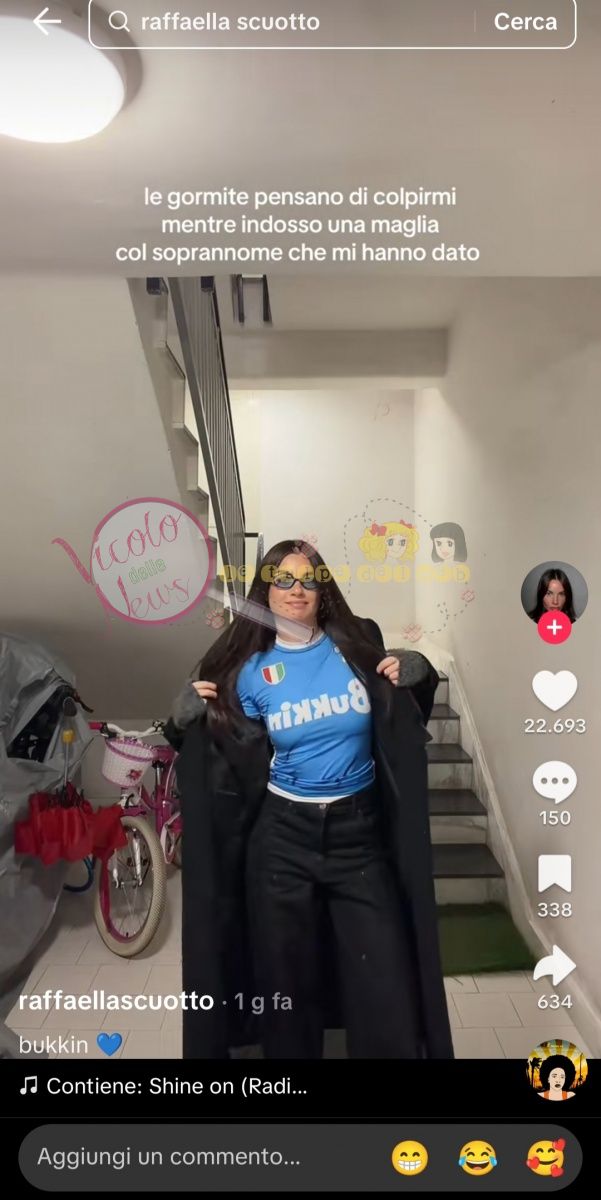The image size is (601, 1200).
Task: Open the raffaellascuotto username
Action: (116, 1001)
